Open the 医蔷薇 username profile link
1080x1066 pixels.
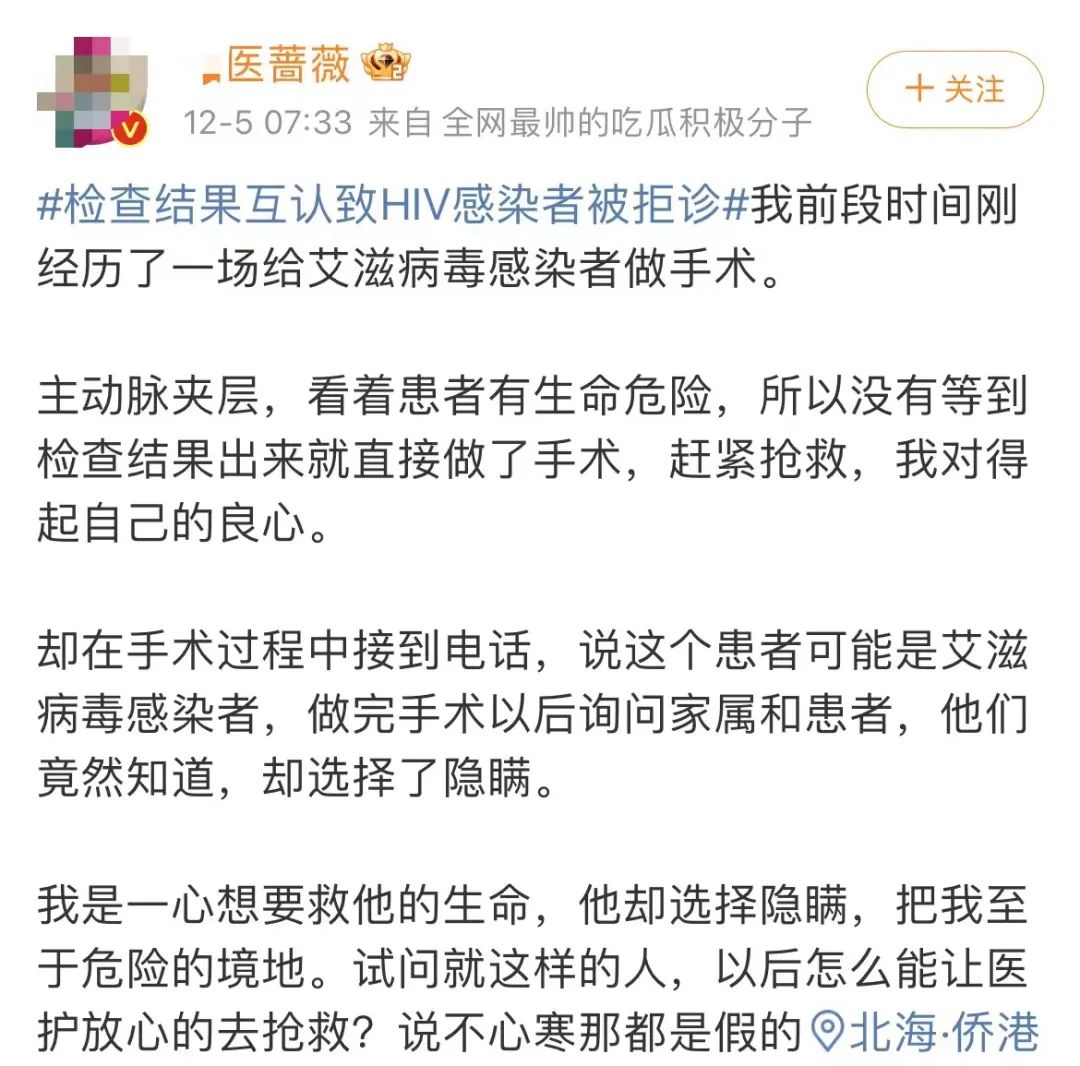pos(288,66)
